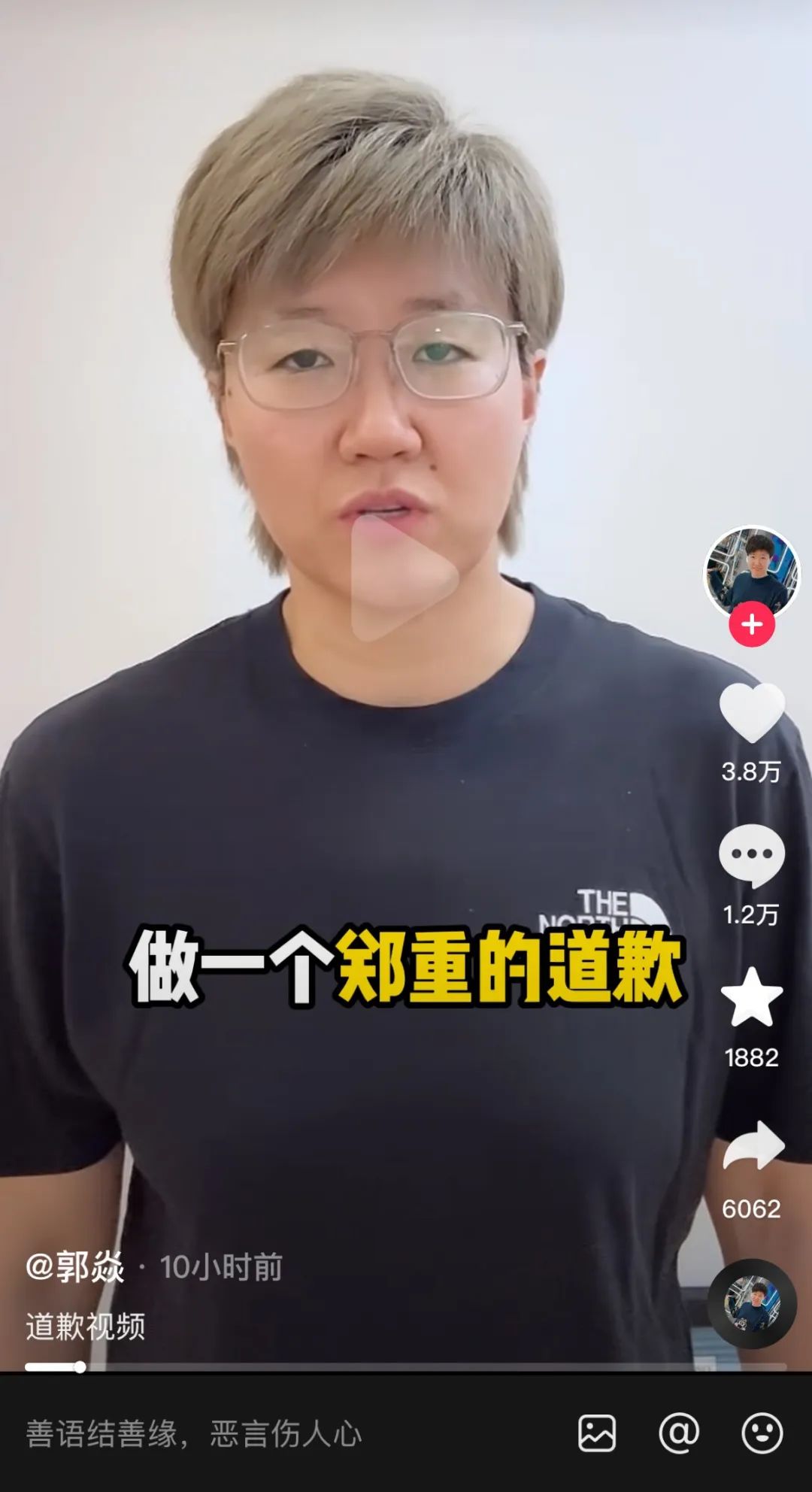Open the spinning music disc
Image resolution: width=812 pixels, height=1492 pixels.
click(751, 1303)
